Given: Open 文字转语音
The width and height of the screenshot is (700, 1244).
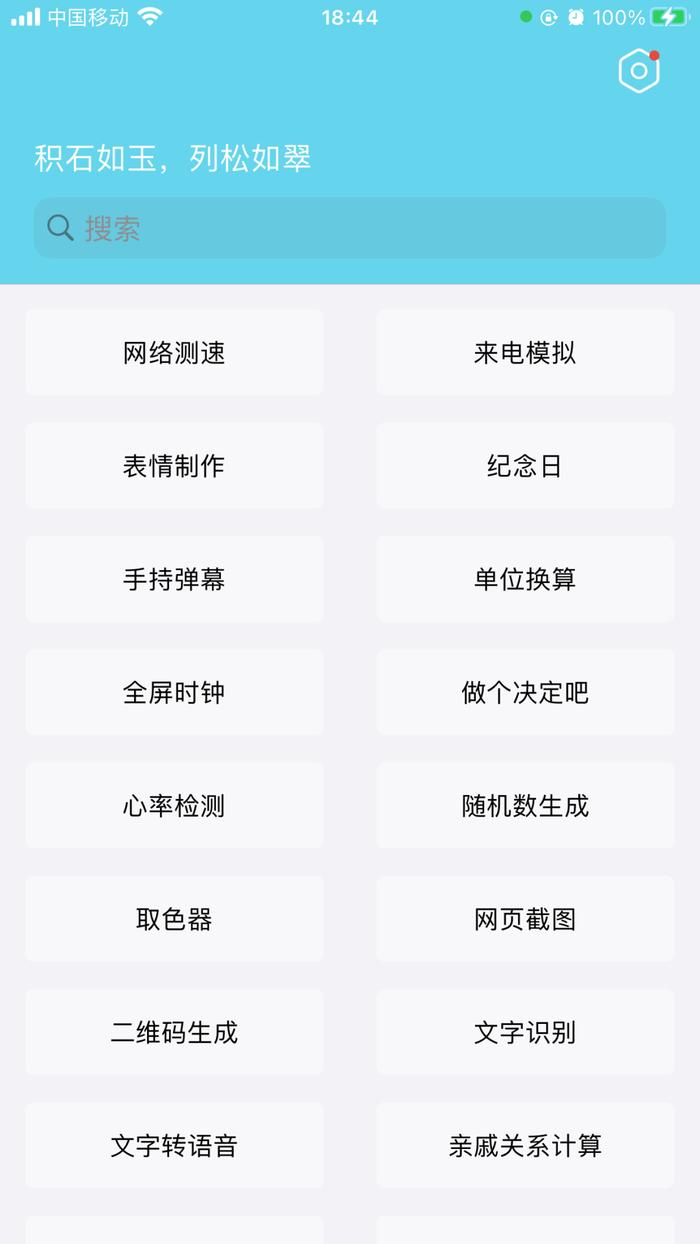Looking at the screenshot, I should coord(174,1145).
